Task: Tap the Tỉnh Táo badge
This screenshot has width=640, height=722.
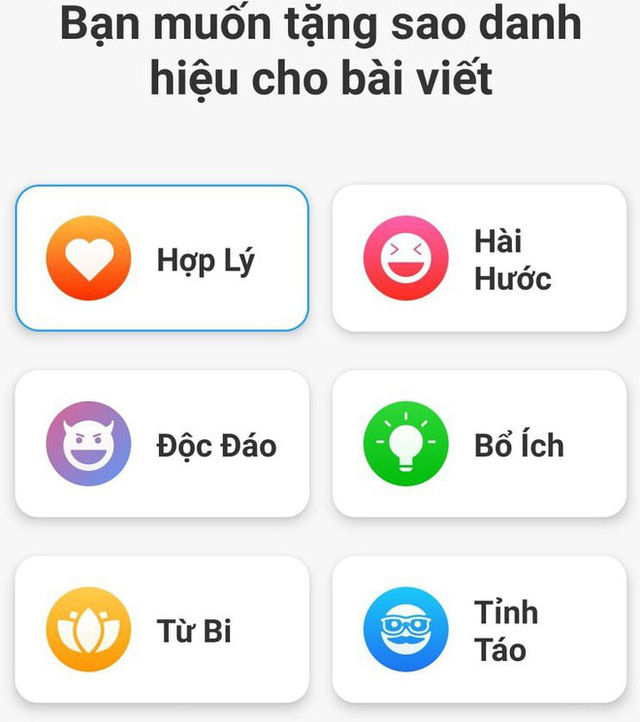Action: pos(479,630)
